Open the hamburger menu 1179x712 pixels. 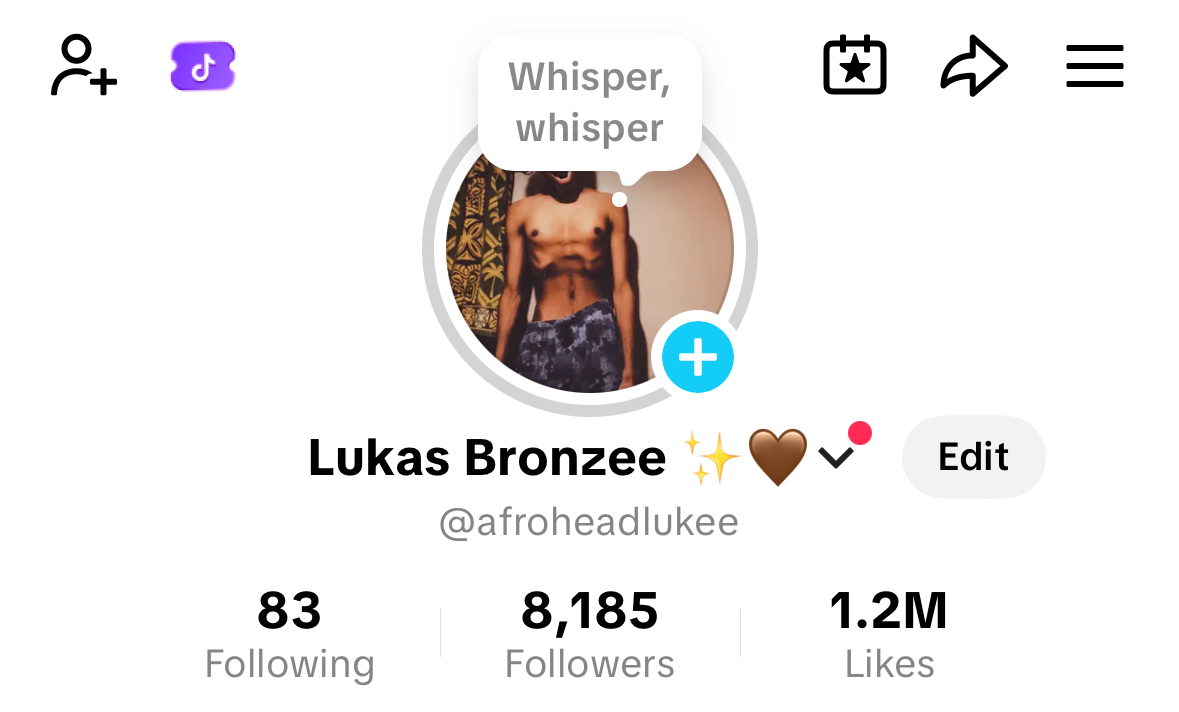click(x=1094, y=68)
